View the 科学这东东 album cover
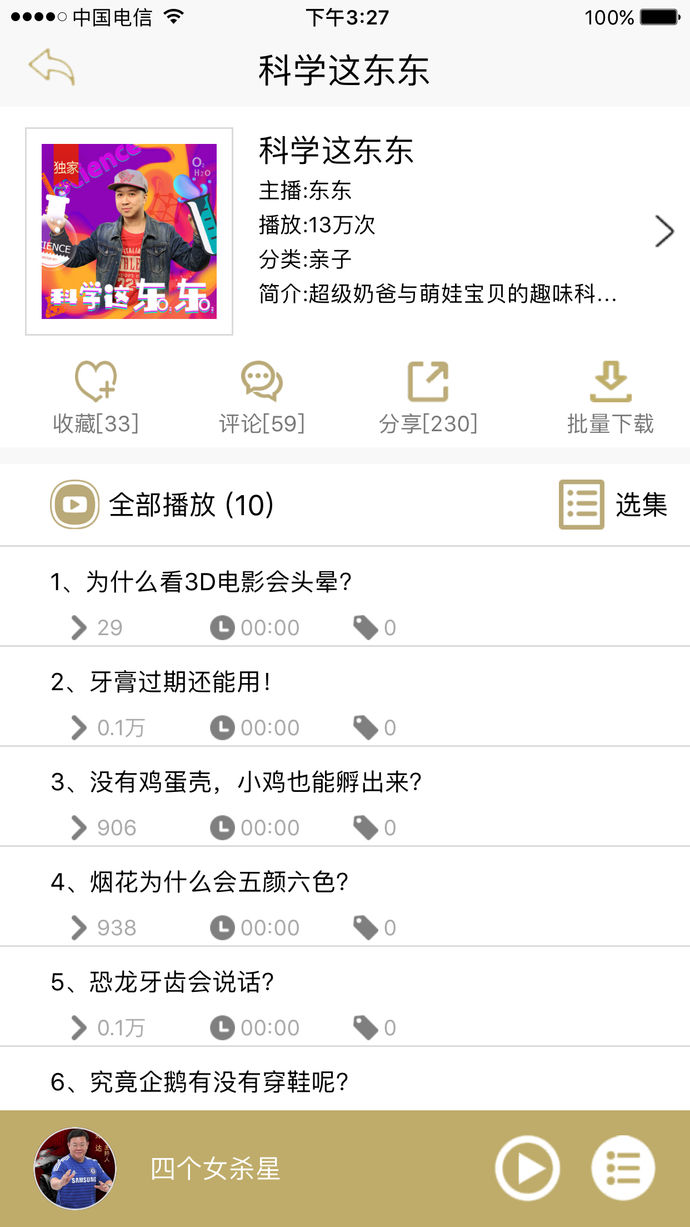Viewport: 690px width, 1227px height. pyautogui.click(x=129, y=231)
